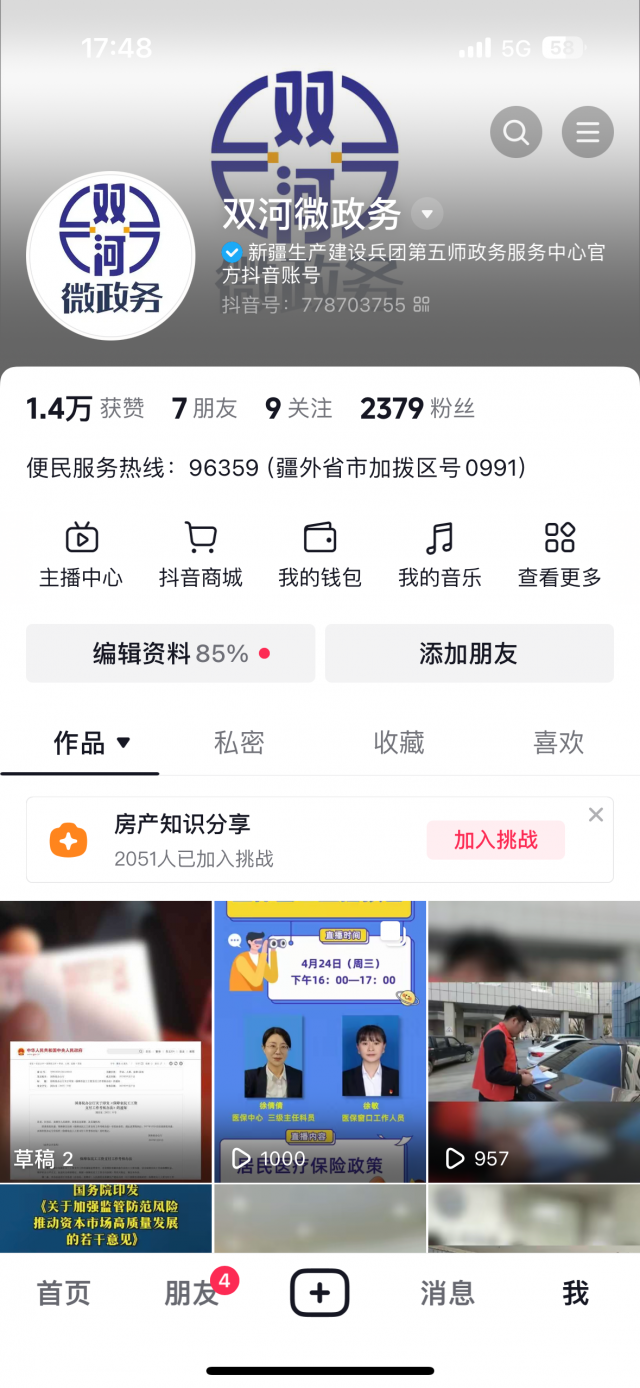The width and height of the screenshot is (640, 1388).
Task: Switch to the 收藏 tab
Action: (399, 743)
